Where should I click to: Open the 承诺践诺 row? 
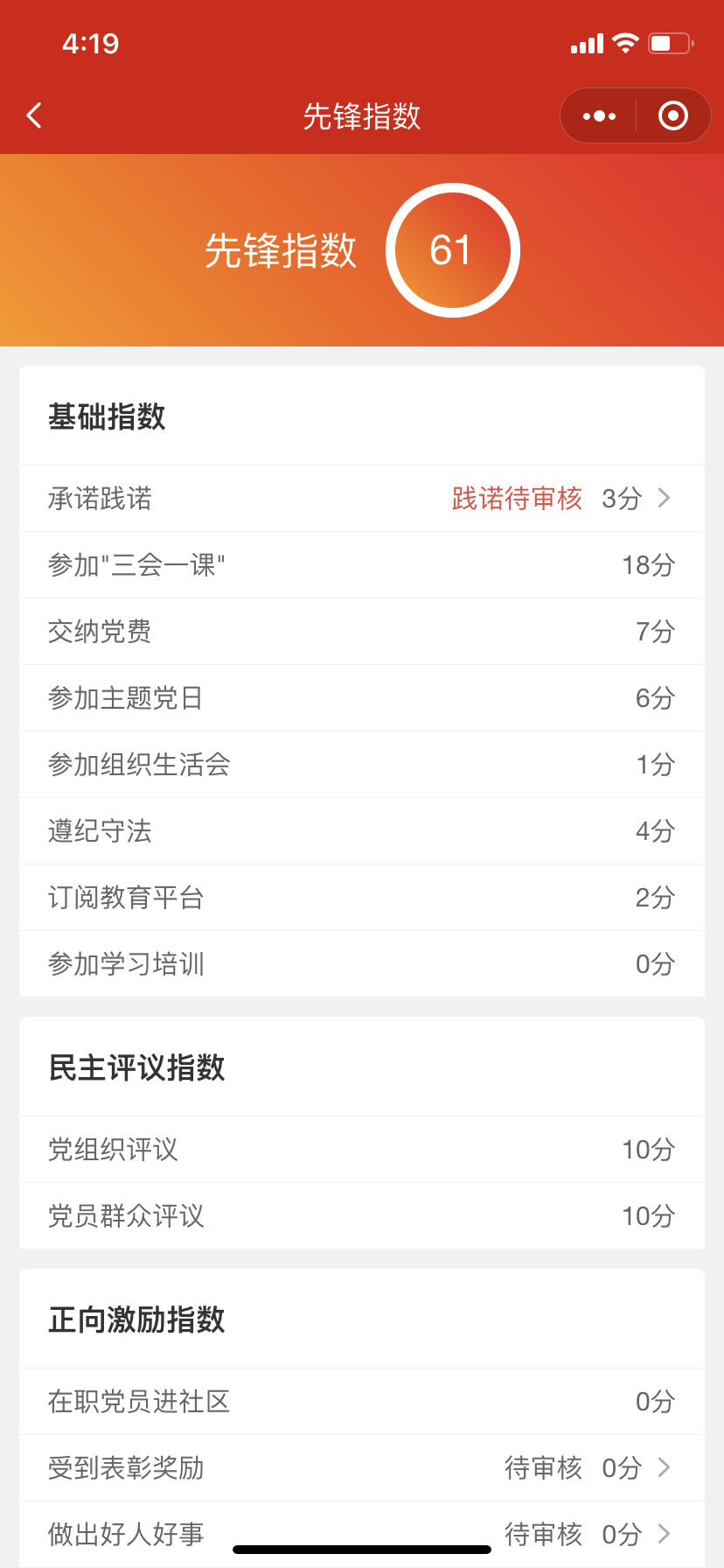pos(362,499)
